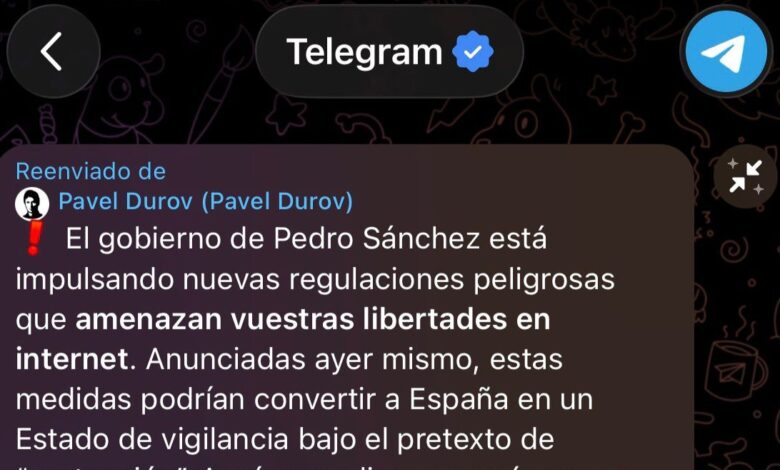Collapse the expanded message view
Image resolution: width=780 pixels, height=470 pixels.
[745, 176]
